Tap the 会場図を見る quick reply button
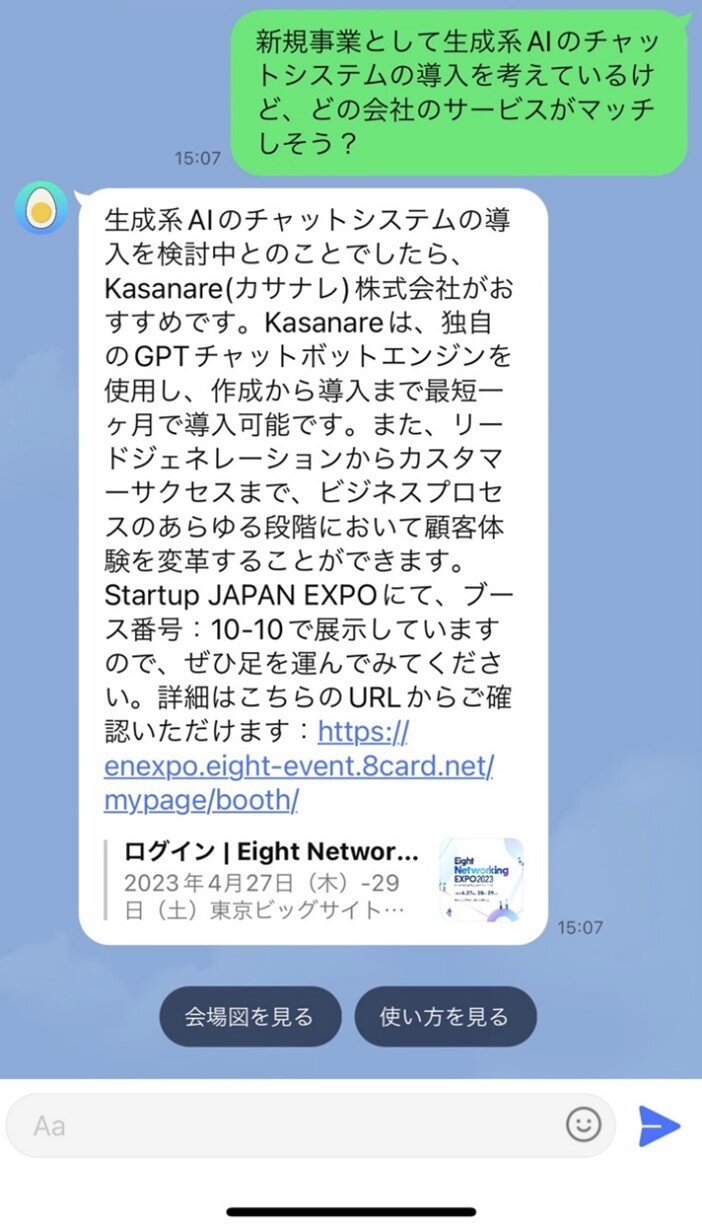Screen dimensions: 702x1231 (249, 1017)
